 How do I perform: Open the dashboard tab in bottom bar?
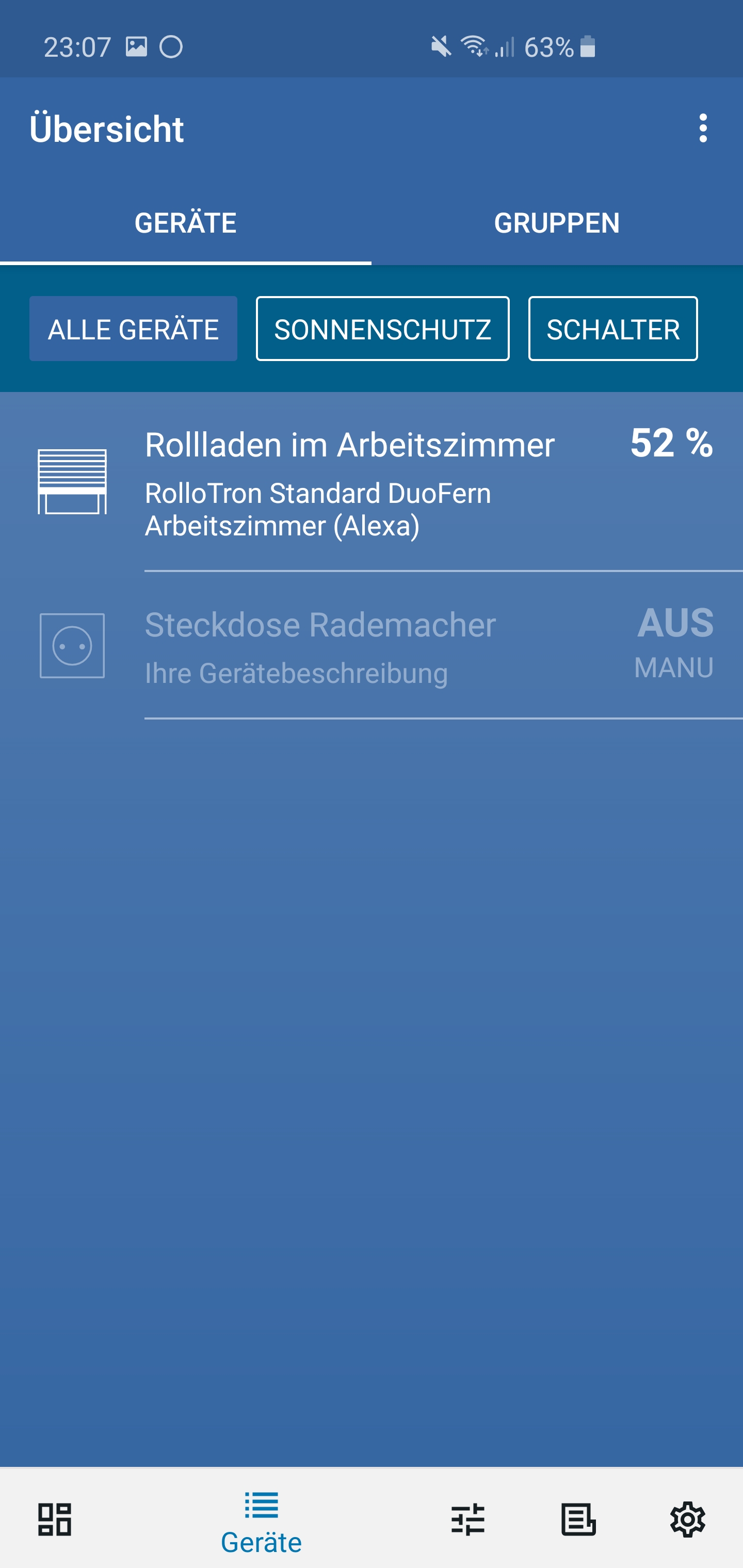(x=55, y=1520)
